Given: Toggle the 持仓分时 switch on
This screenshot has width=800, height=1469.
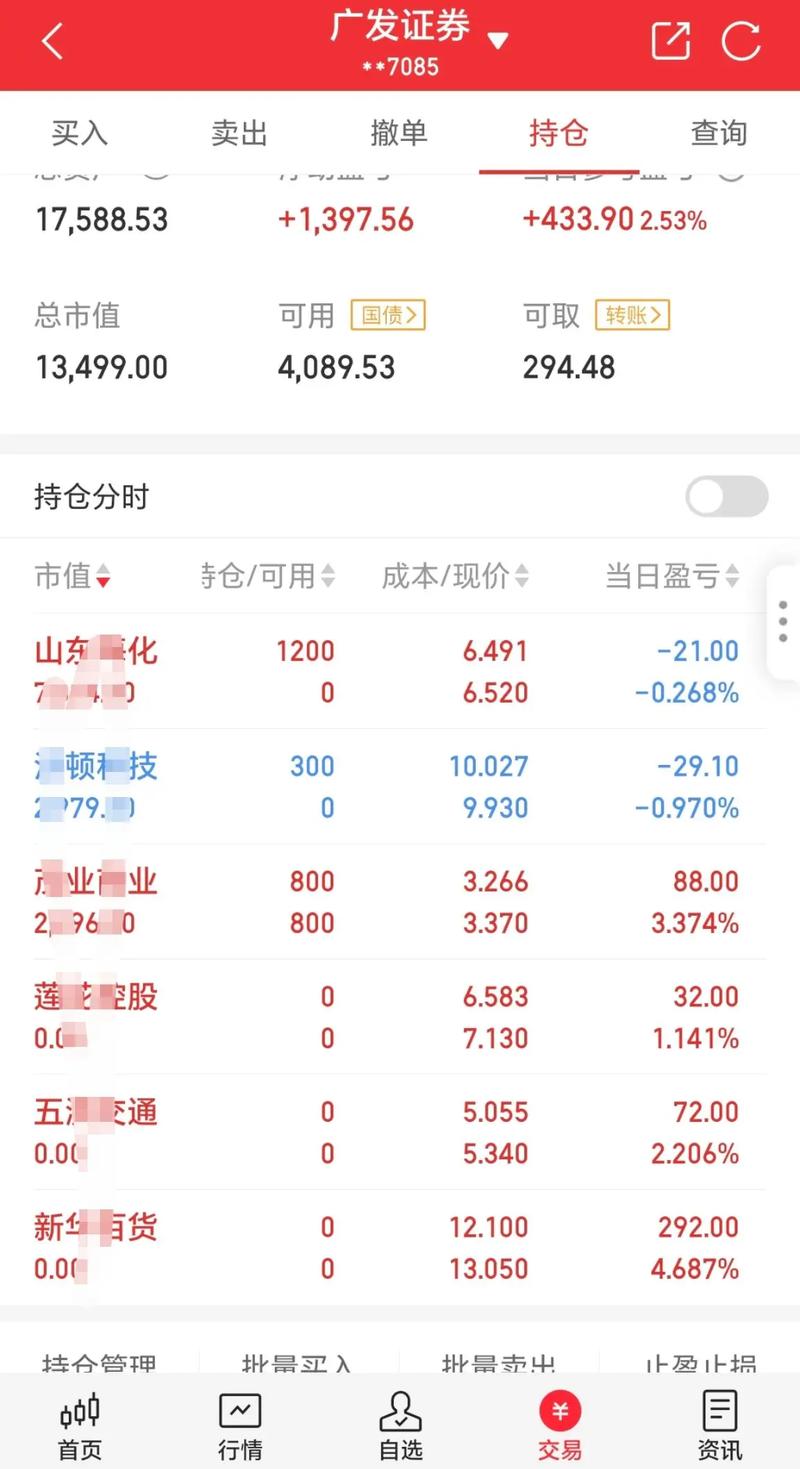Looking at the screenshot, I should tap(726, 496).
